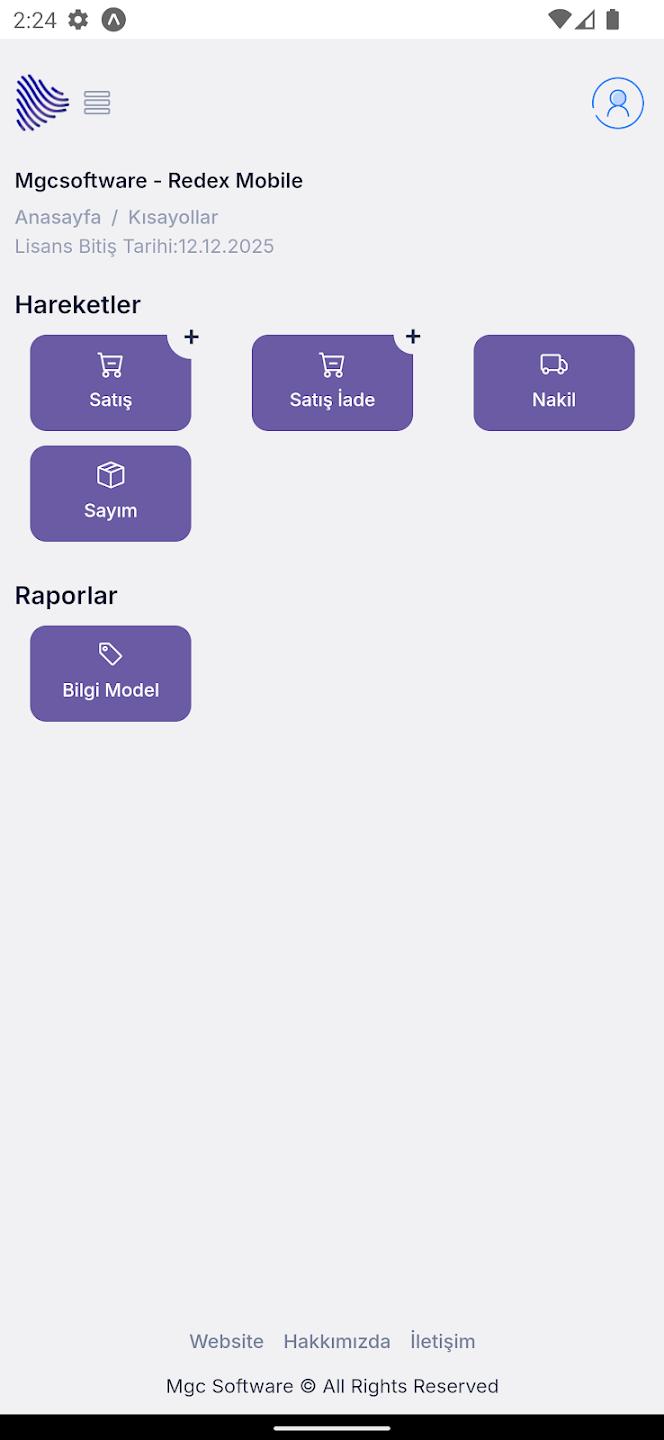This screenshot has height=1440, width=664.
Task: Open the Satış İade shortcut
Action: tap(332, 384)
